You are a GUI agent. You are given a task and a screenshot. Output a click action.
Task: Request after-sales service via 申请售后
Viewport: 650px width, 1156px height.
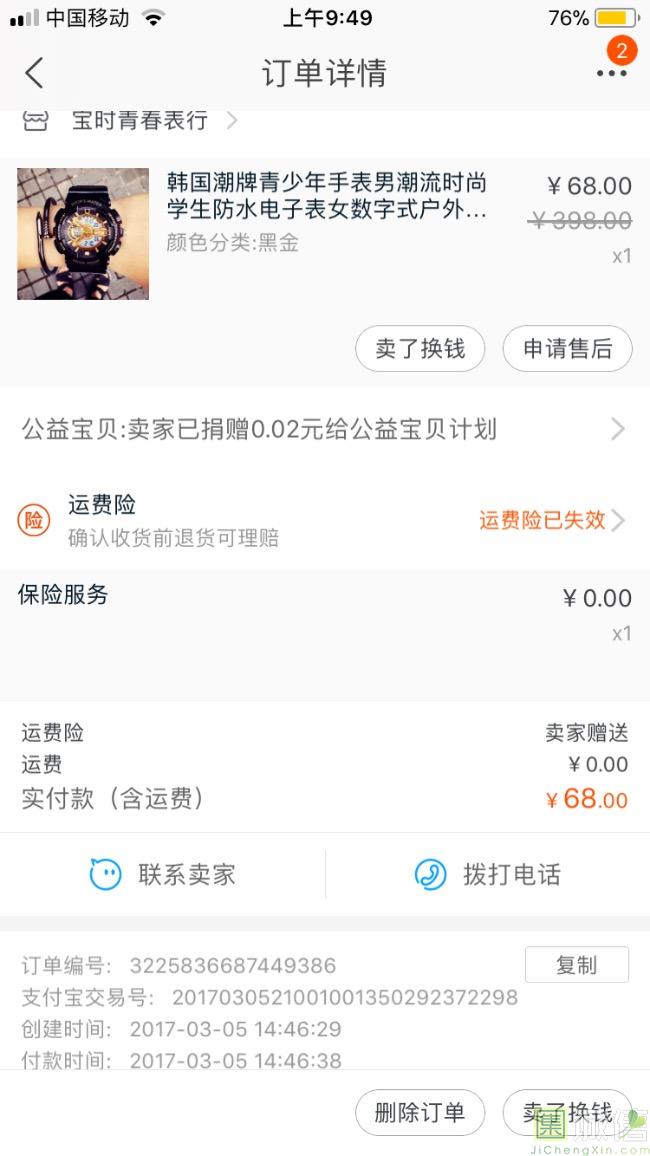(x=567, y=349)
